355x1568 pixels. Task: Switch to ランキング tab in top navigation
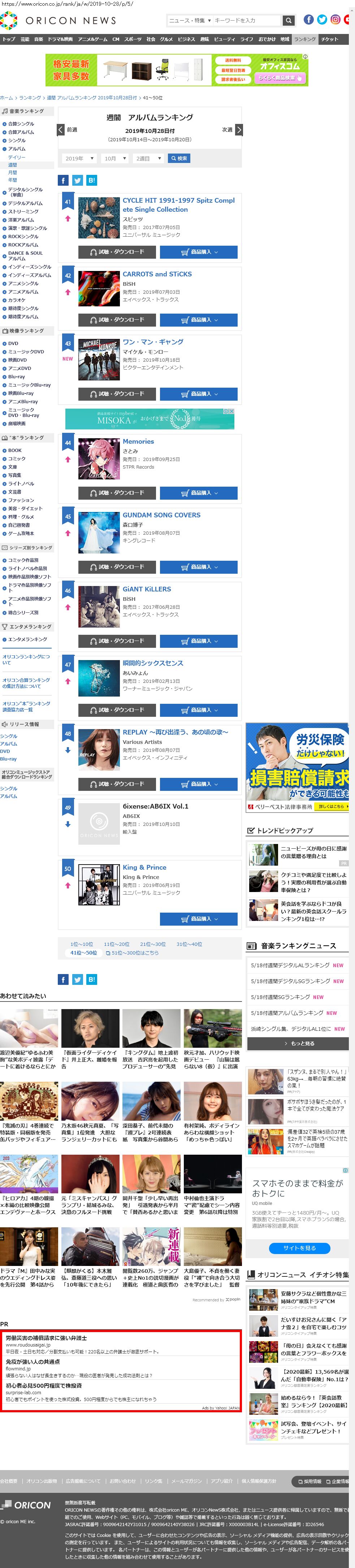[x=304, y=39]
